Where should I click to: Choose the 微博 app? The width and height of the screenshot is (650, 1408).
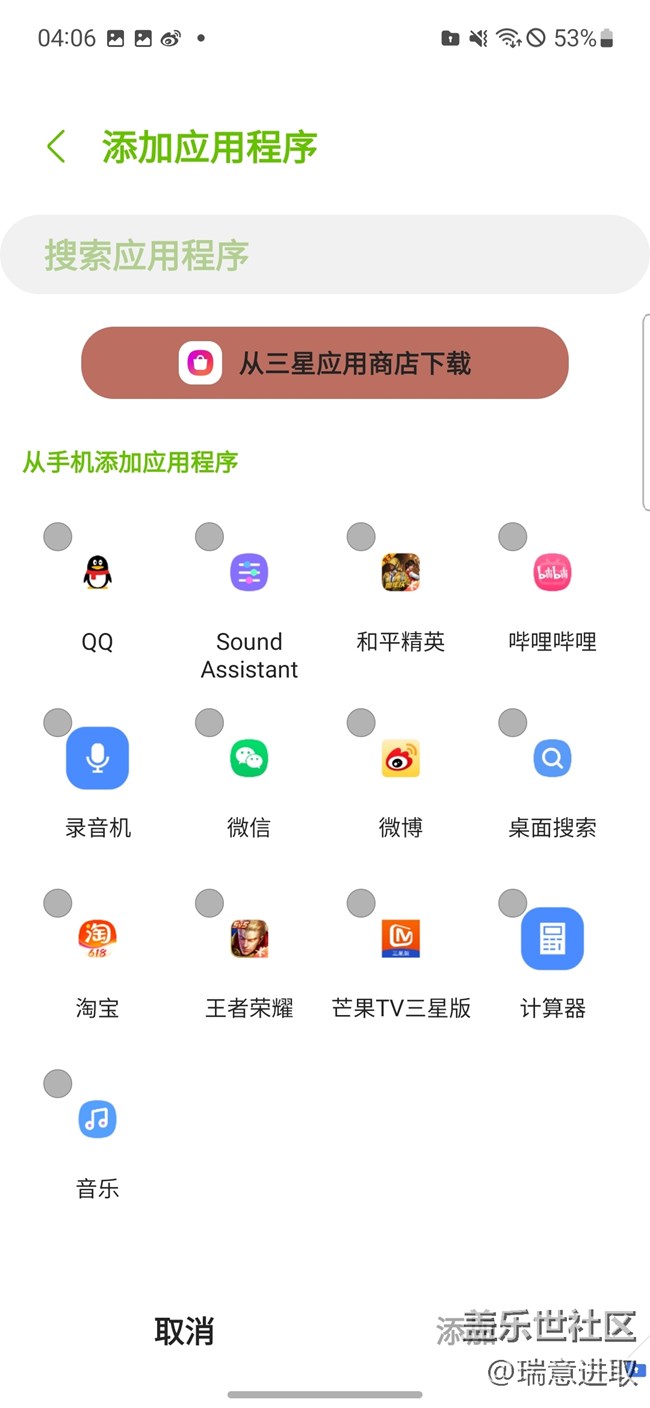[401, 759]
